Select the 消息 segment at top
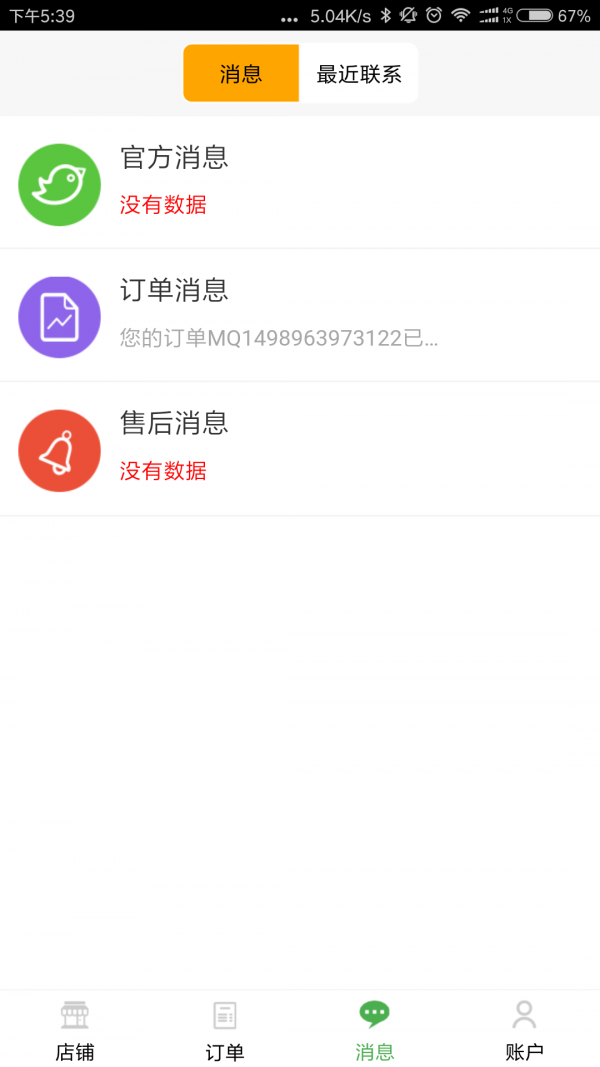 click(241, 74)
